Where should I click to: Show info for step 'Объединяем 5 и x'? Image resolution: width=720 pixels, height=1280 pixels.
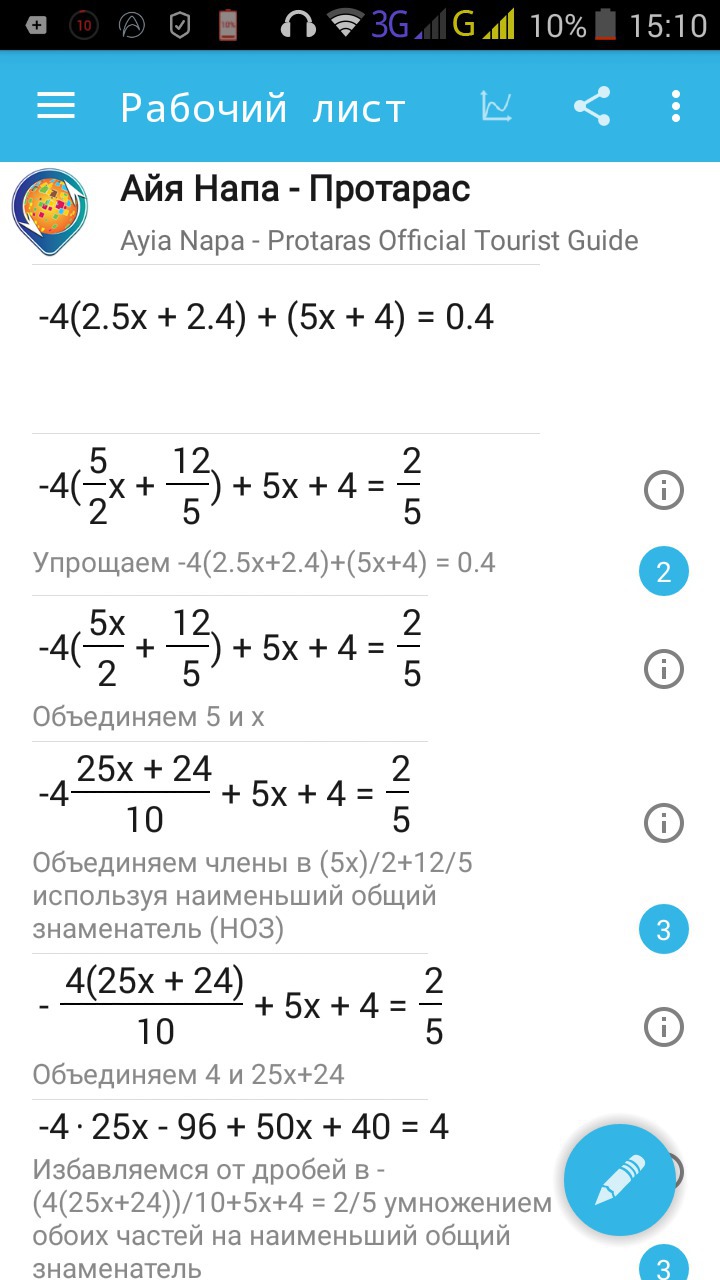(x=664, y=668)
